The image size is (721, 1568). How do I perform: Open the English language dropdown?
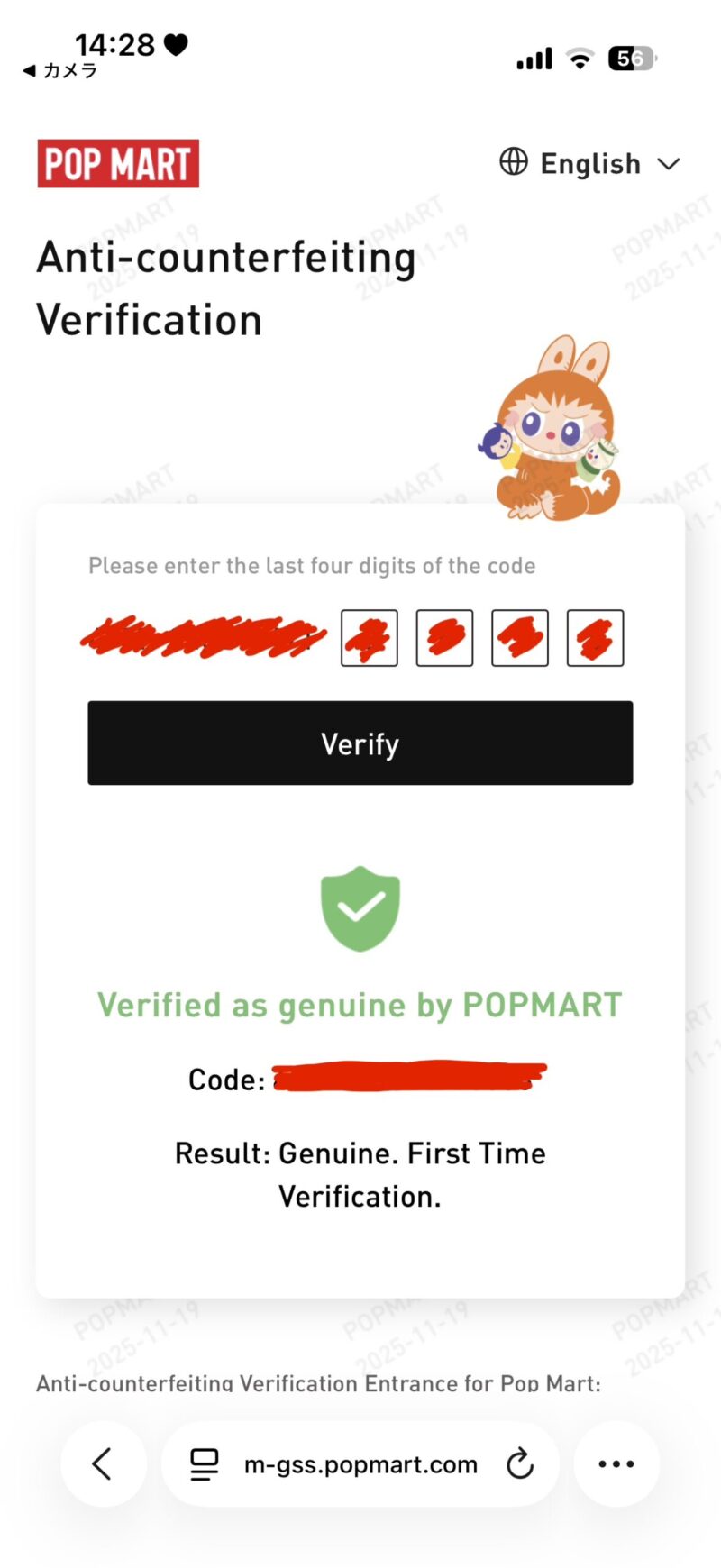(590, 164)
